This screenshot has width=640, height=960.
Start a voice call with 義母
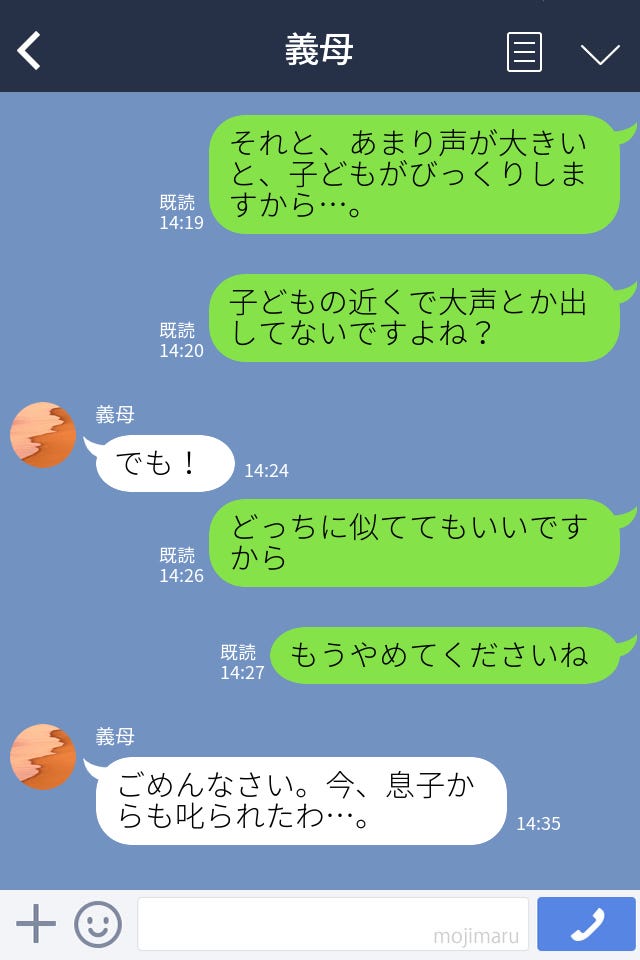tap(586, 924)
